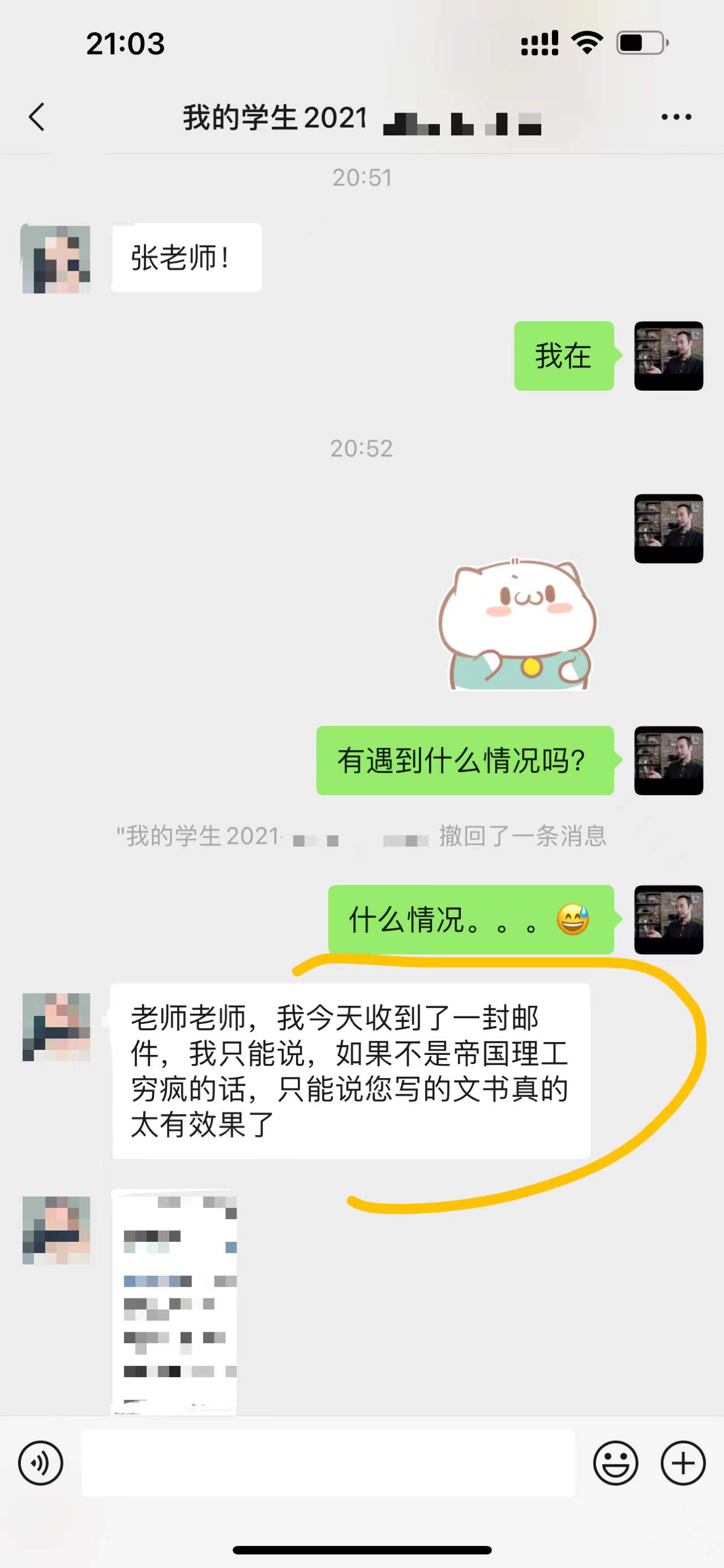Open student's avatar beside 张老师! message
The width and height of the screenshot is (724, 1568).
click(56, 259)
